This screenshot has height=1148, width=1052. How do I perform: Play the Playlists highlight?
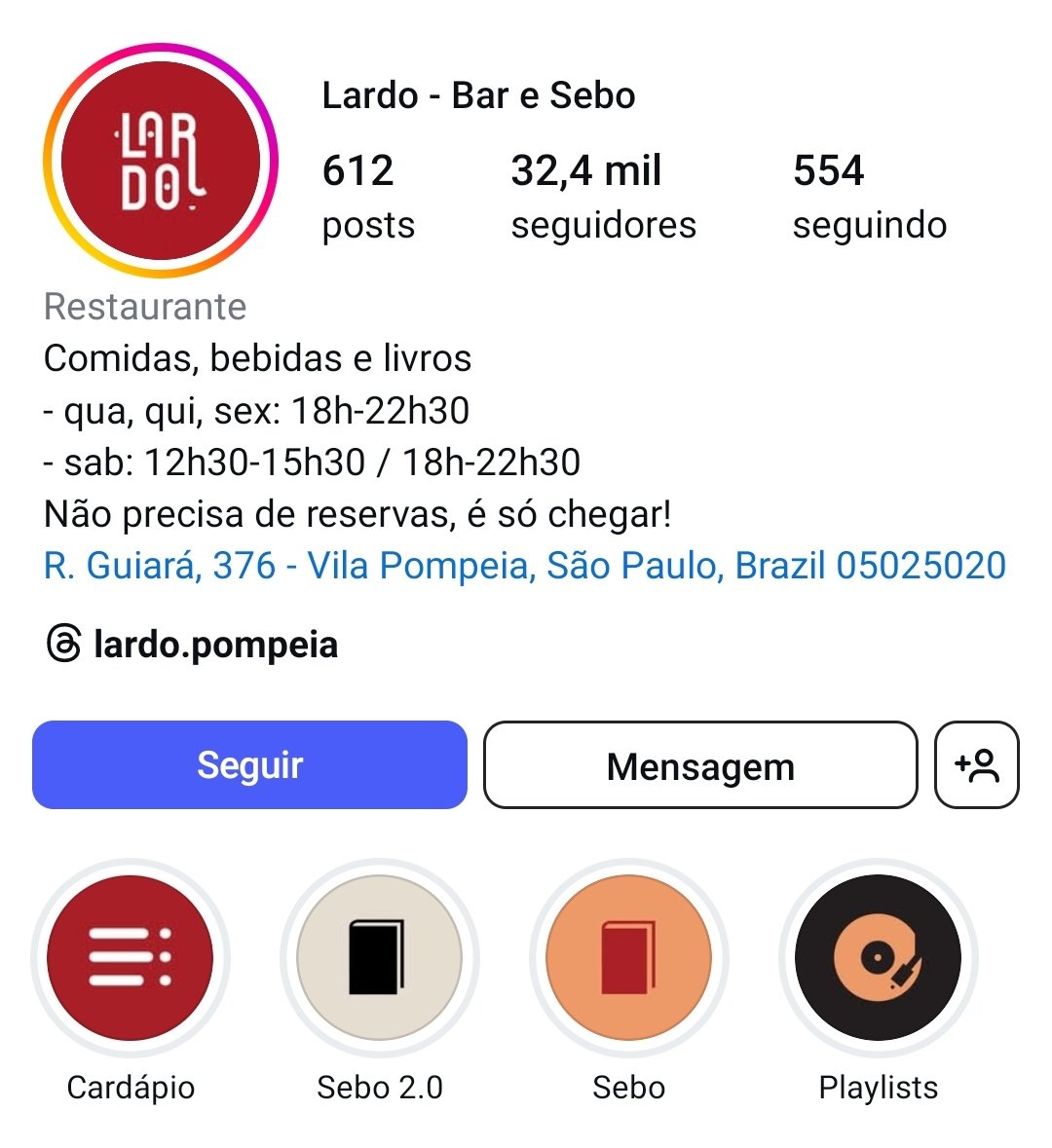879,958
